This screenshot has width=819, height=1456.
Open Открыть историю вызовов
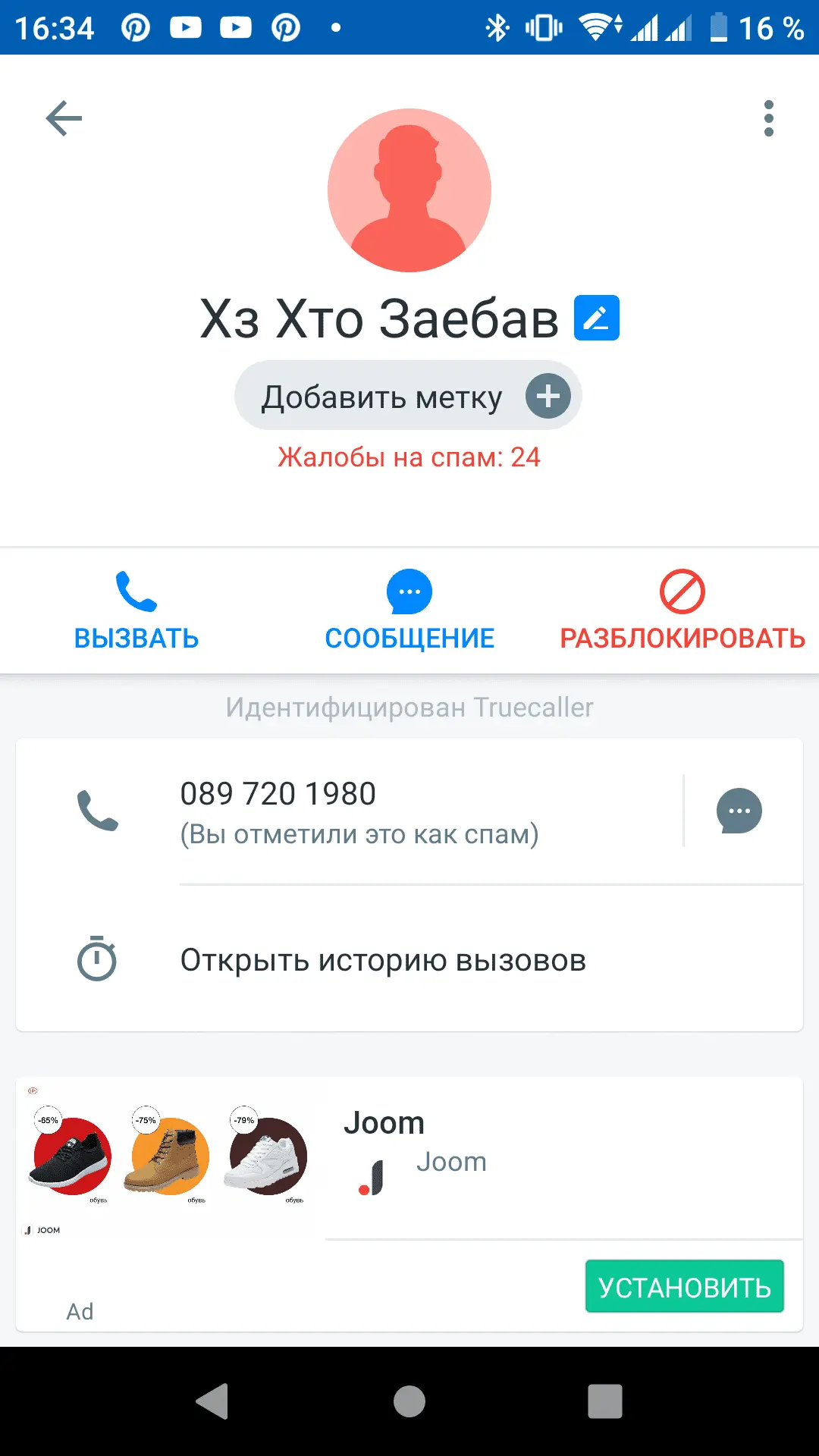383,961
